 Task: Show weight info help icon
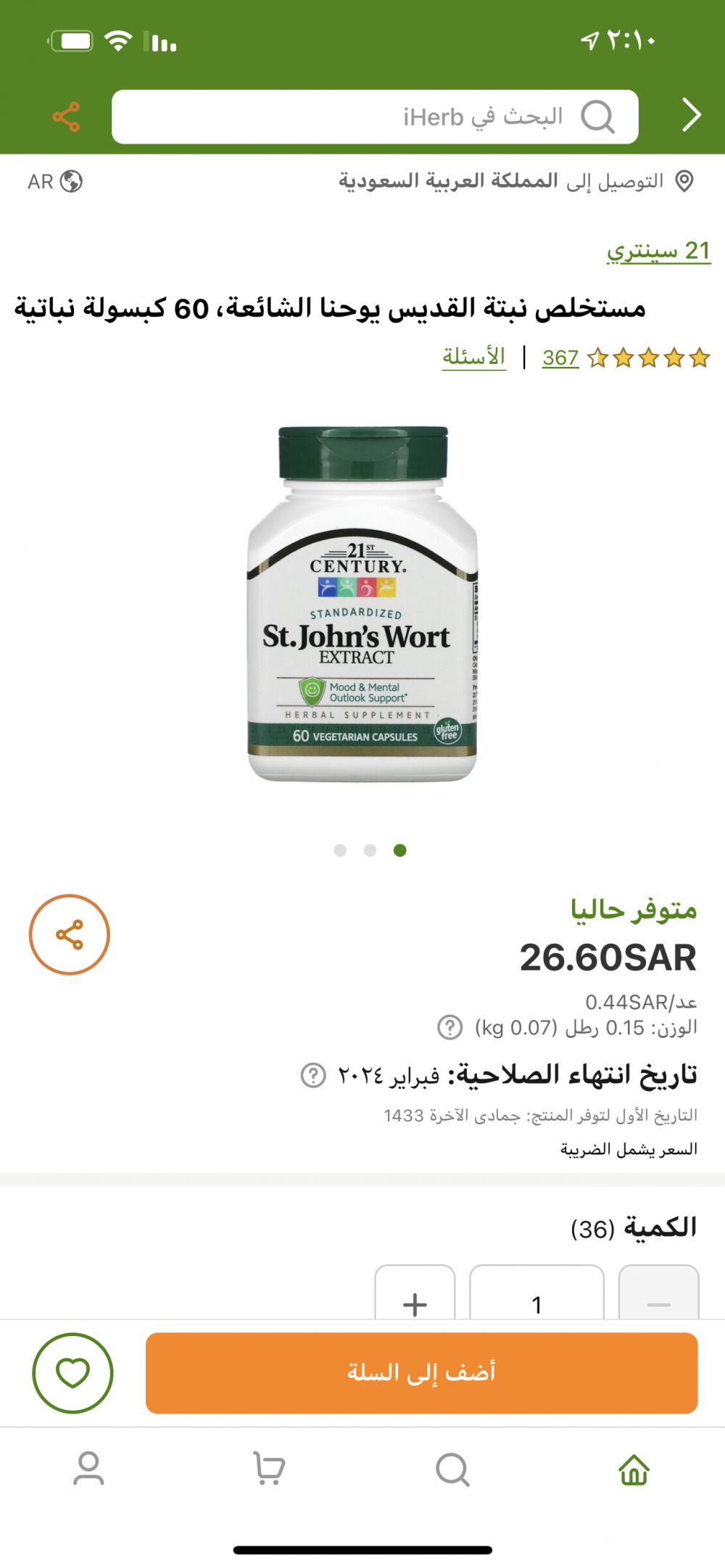(x=449, y=1027)
